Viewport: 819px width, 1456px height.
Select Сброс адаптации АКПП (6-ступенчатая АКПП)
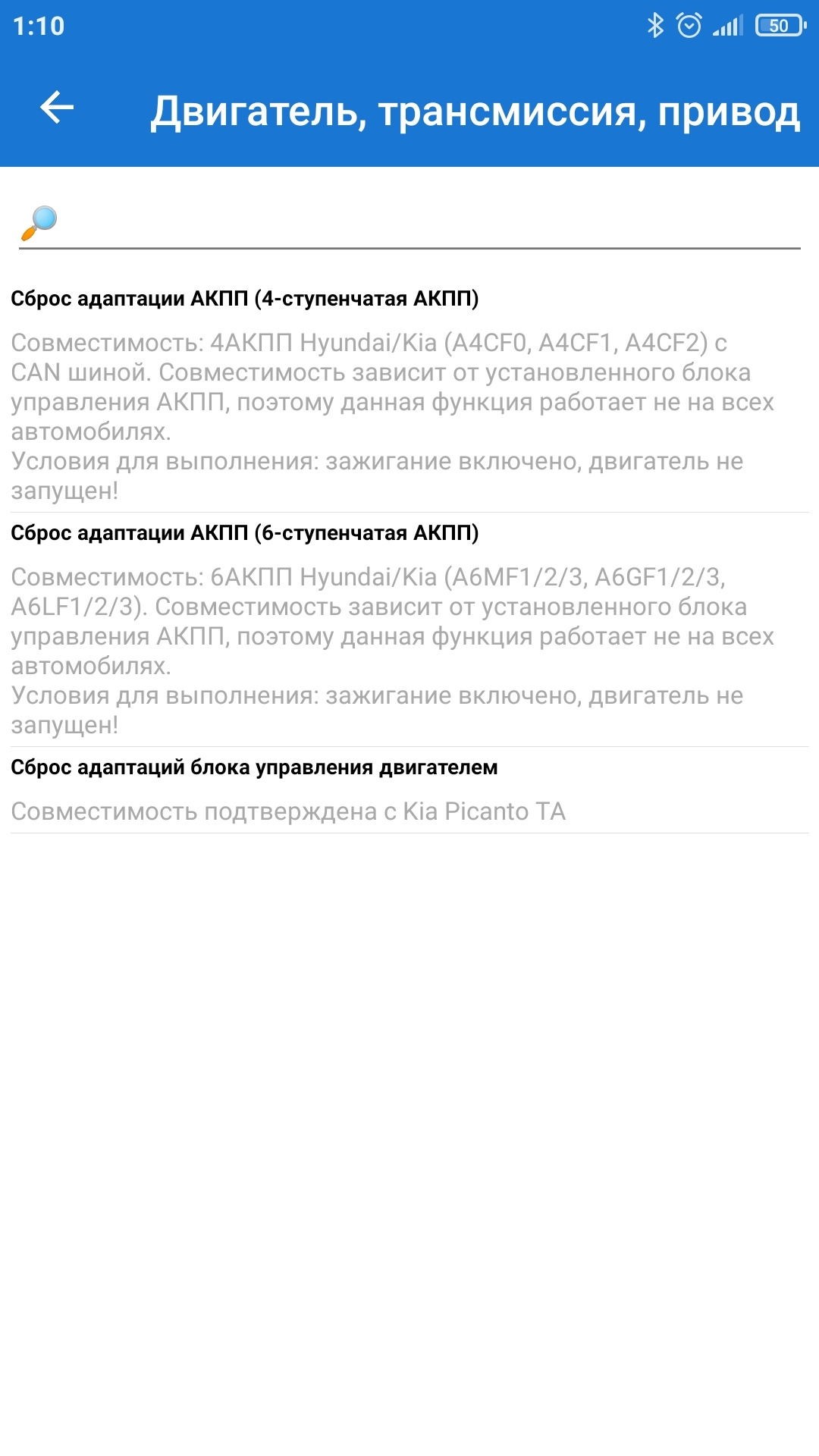coord(409,629)
